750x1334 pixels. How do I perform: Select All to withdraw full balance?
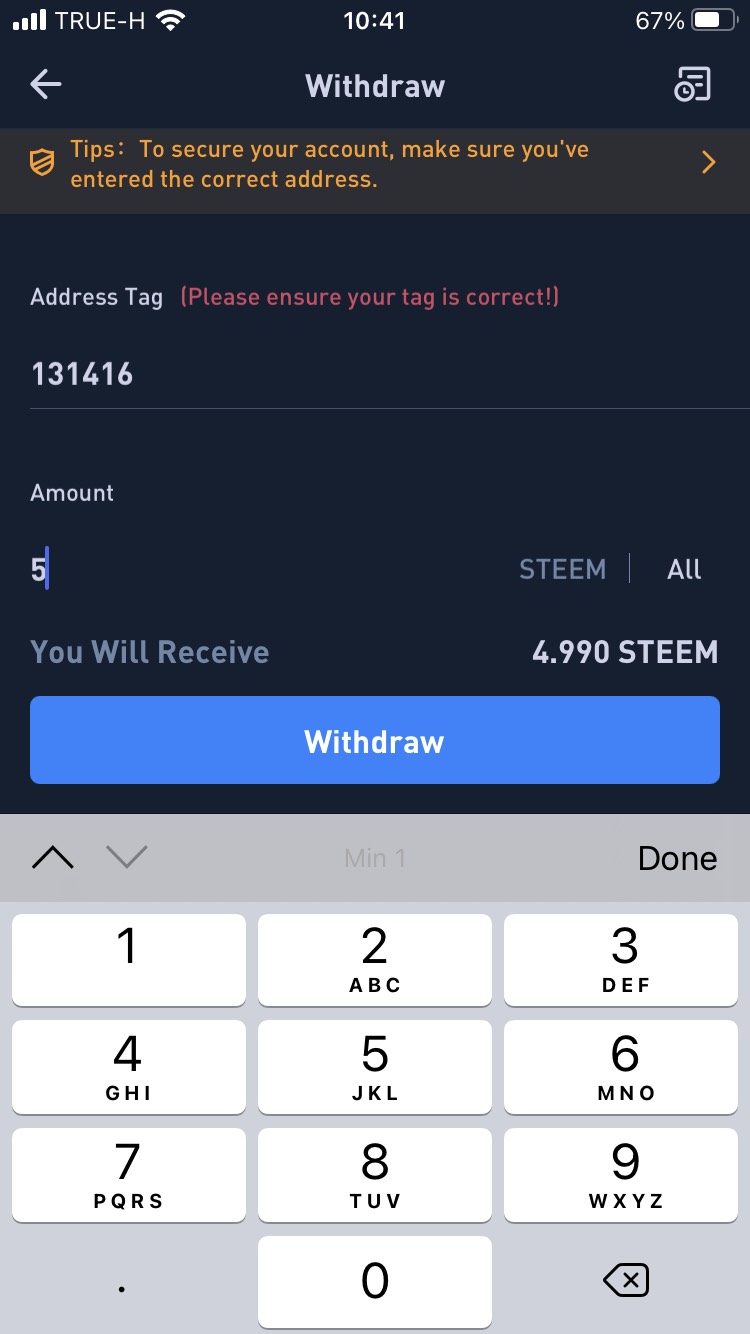684,570
